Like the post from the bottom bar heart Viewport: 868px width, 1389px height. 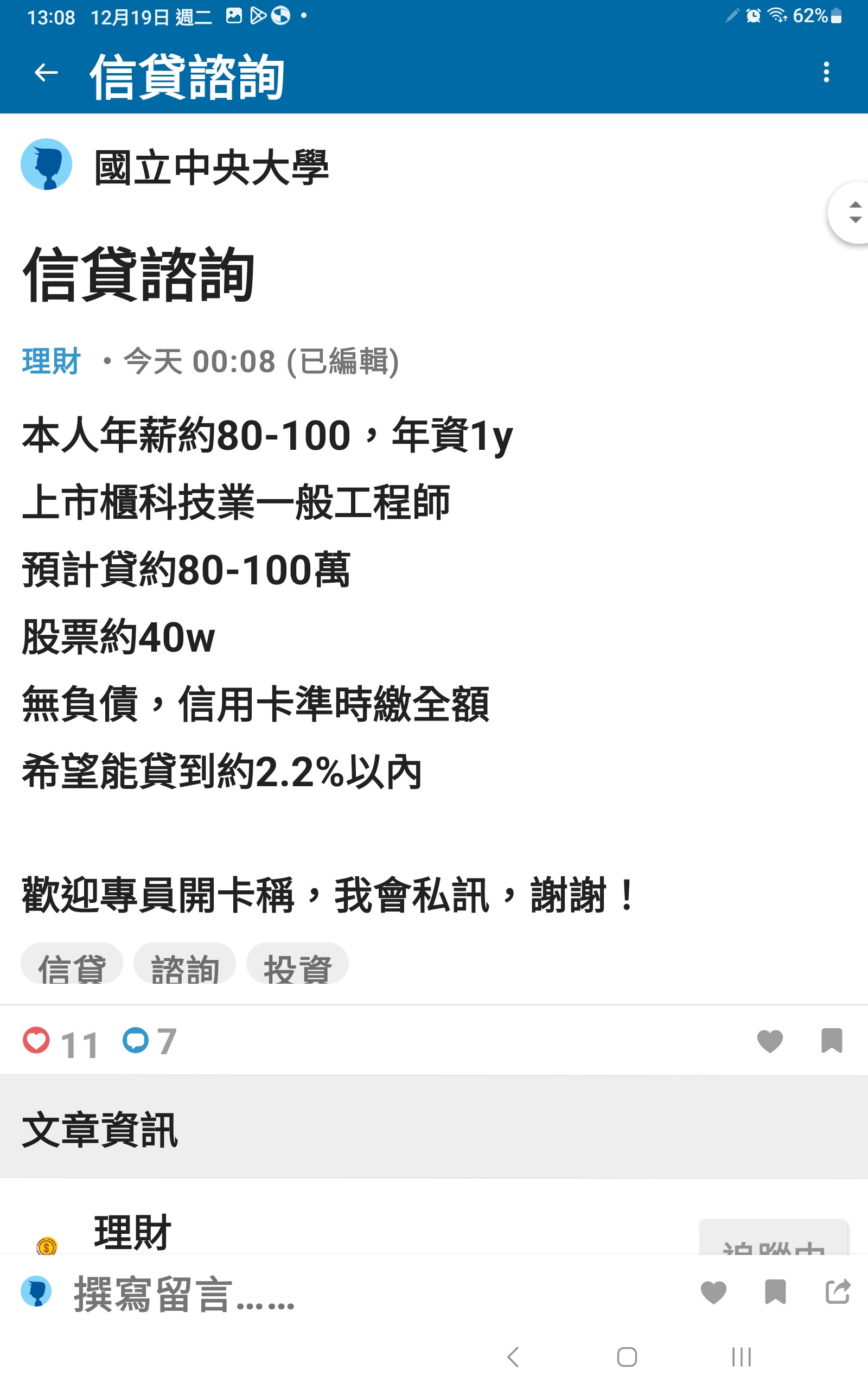pos(713,1292)
